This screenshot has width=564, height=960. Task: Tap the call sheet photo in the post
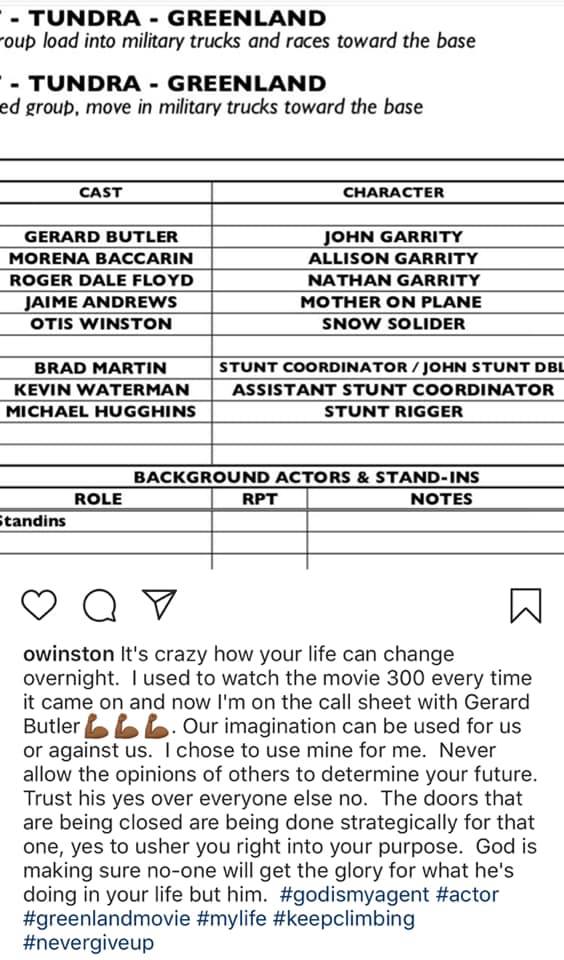pyautogui.click(x=282, y=285)
